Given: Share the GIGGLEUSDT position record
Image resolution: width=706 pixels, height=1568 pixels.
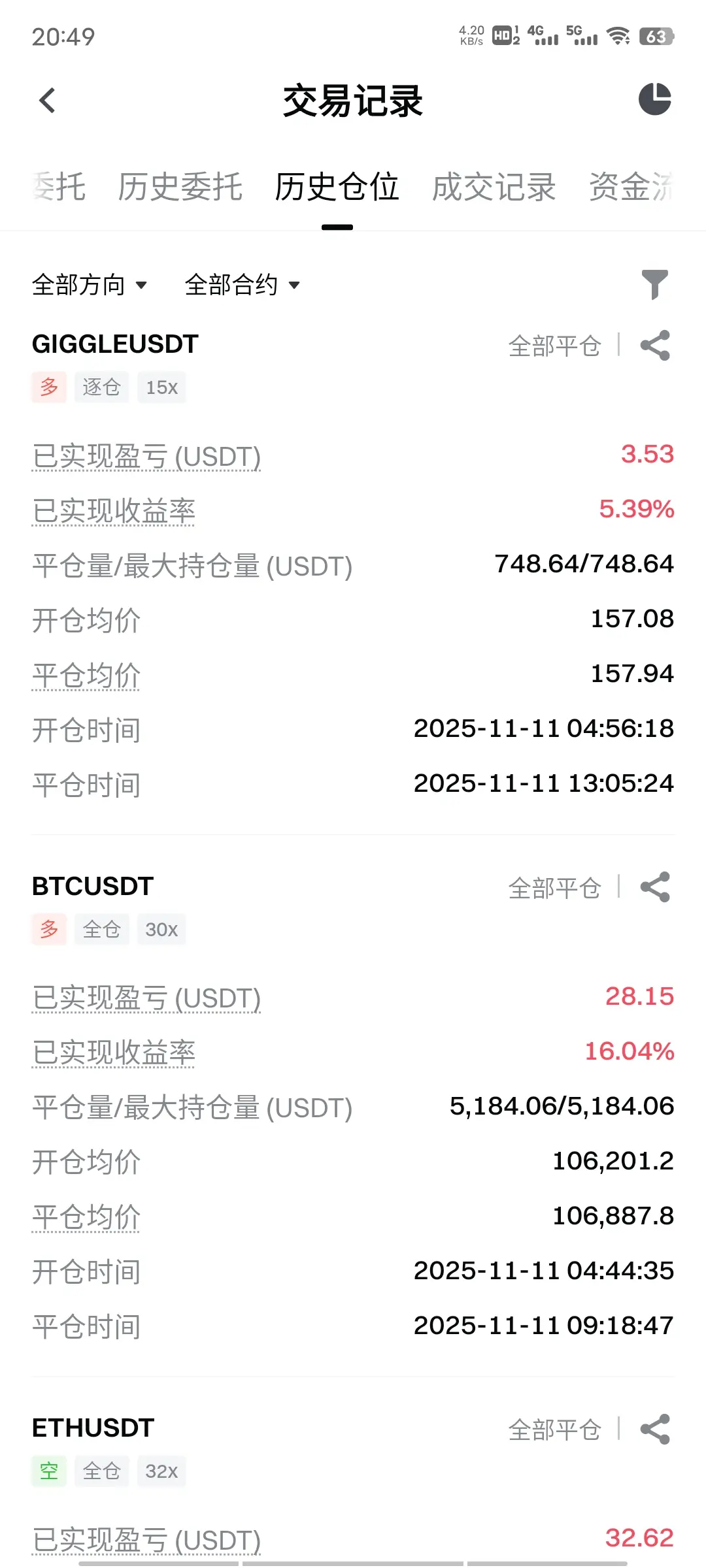Looking at the screenshot, I should 655,346.
